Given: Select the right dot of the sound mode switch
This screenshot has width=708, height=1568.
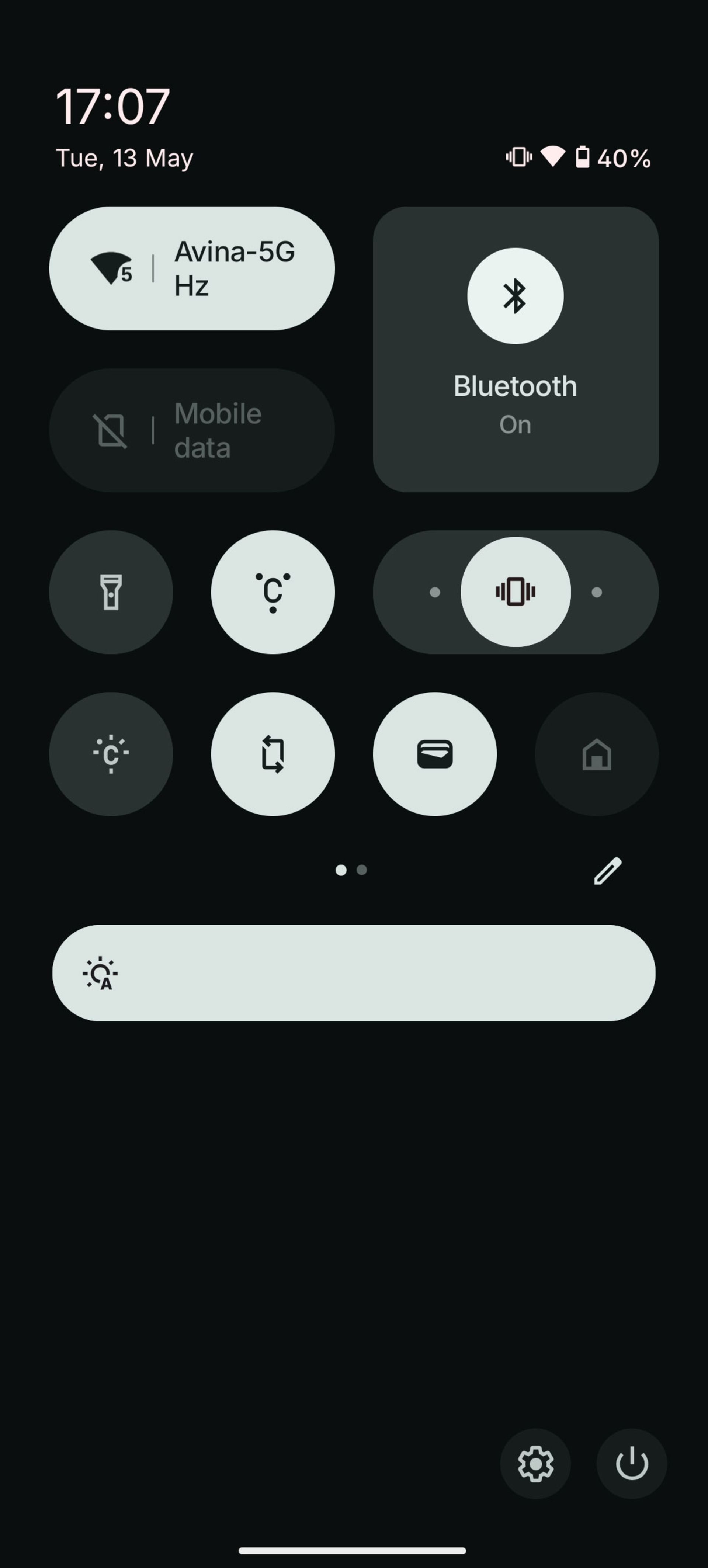Looking at the screenshot, I should click(x=597, y=592).
